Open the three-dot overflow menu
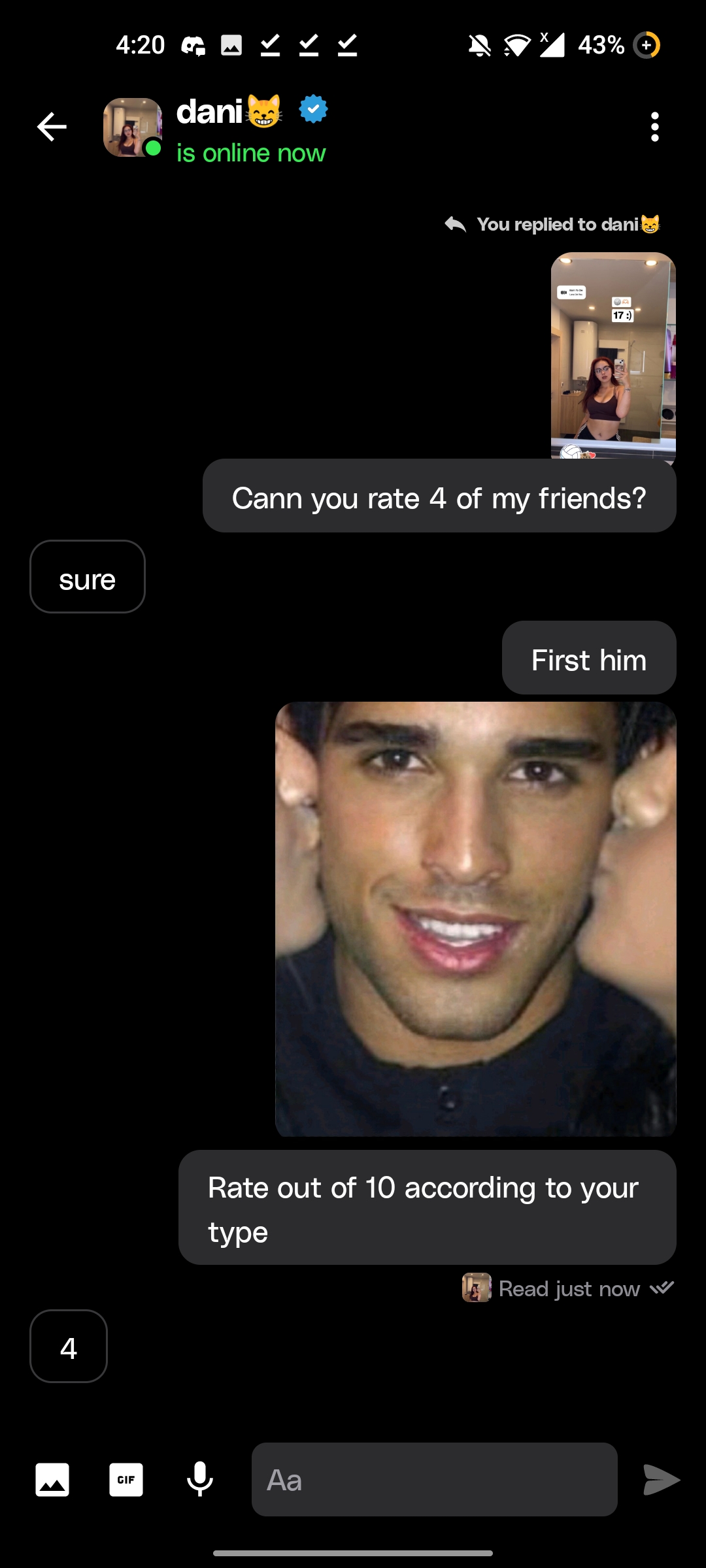Image resolution: width=706 pixels, height=1568 pixels. click(x=654, y=127)
